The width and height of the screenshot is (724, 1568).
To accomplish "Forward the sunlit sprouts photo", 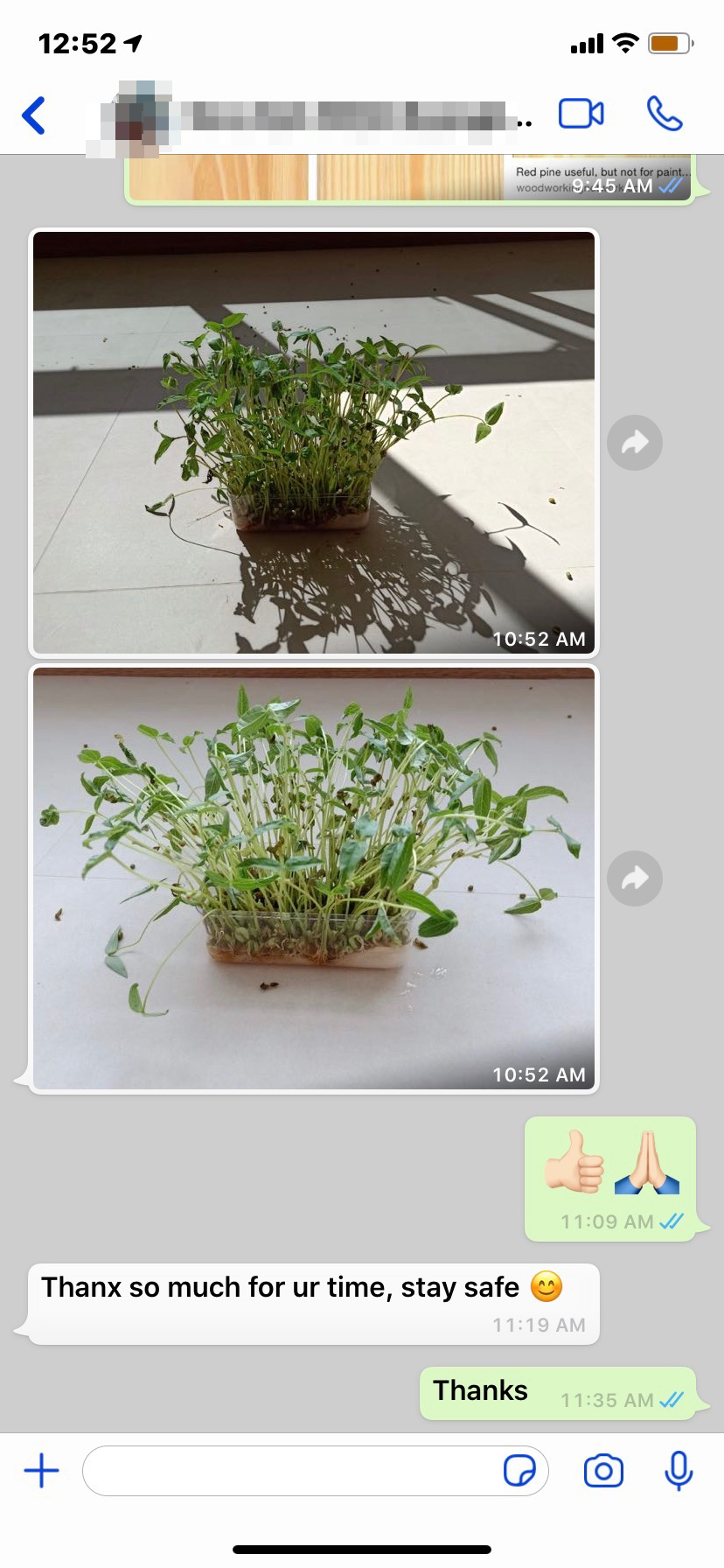I will (635, 443).
